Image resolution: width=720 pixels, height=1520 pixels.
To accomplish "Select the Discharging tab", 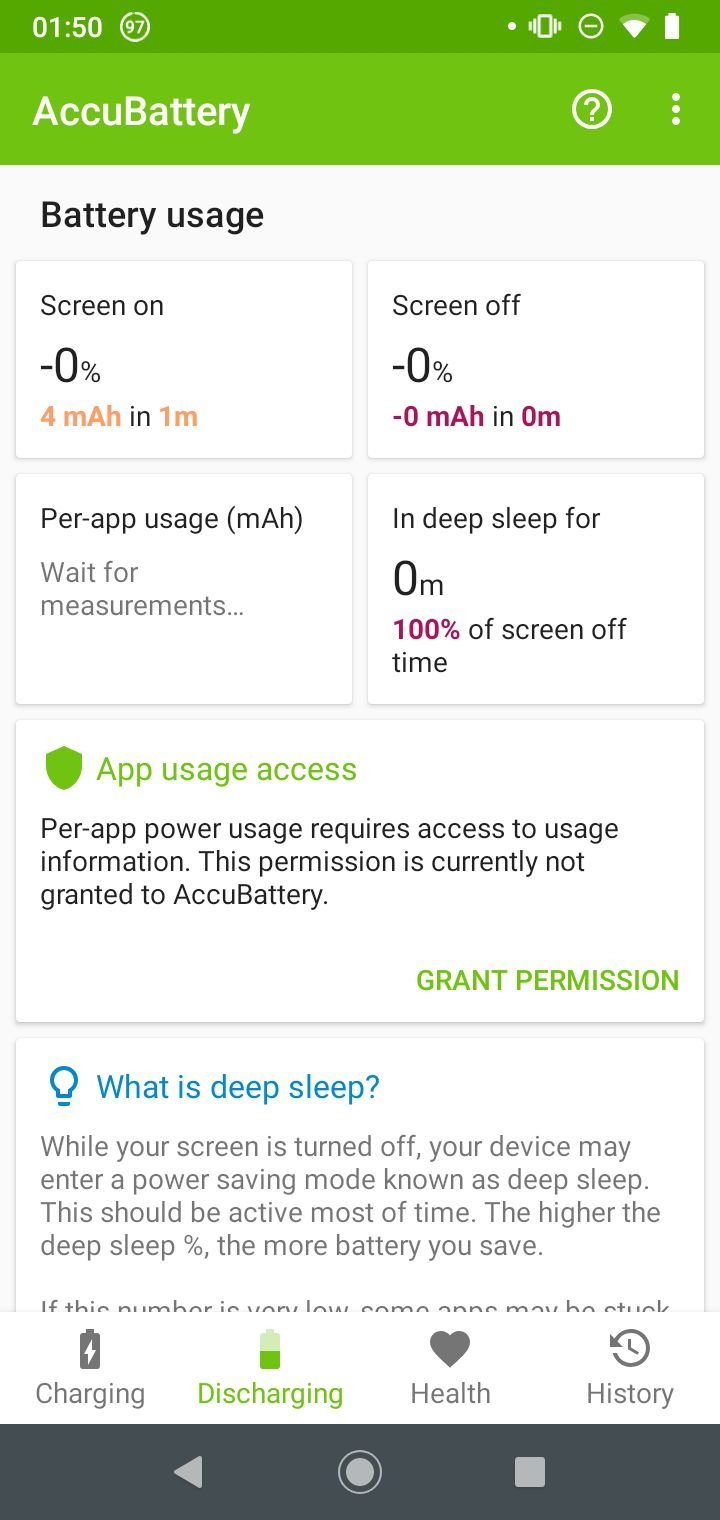I will pos(270,1368).
